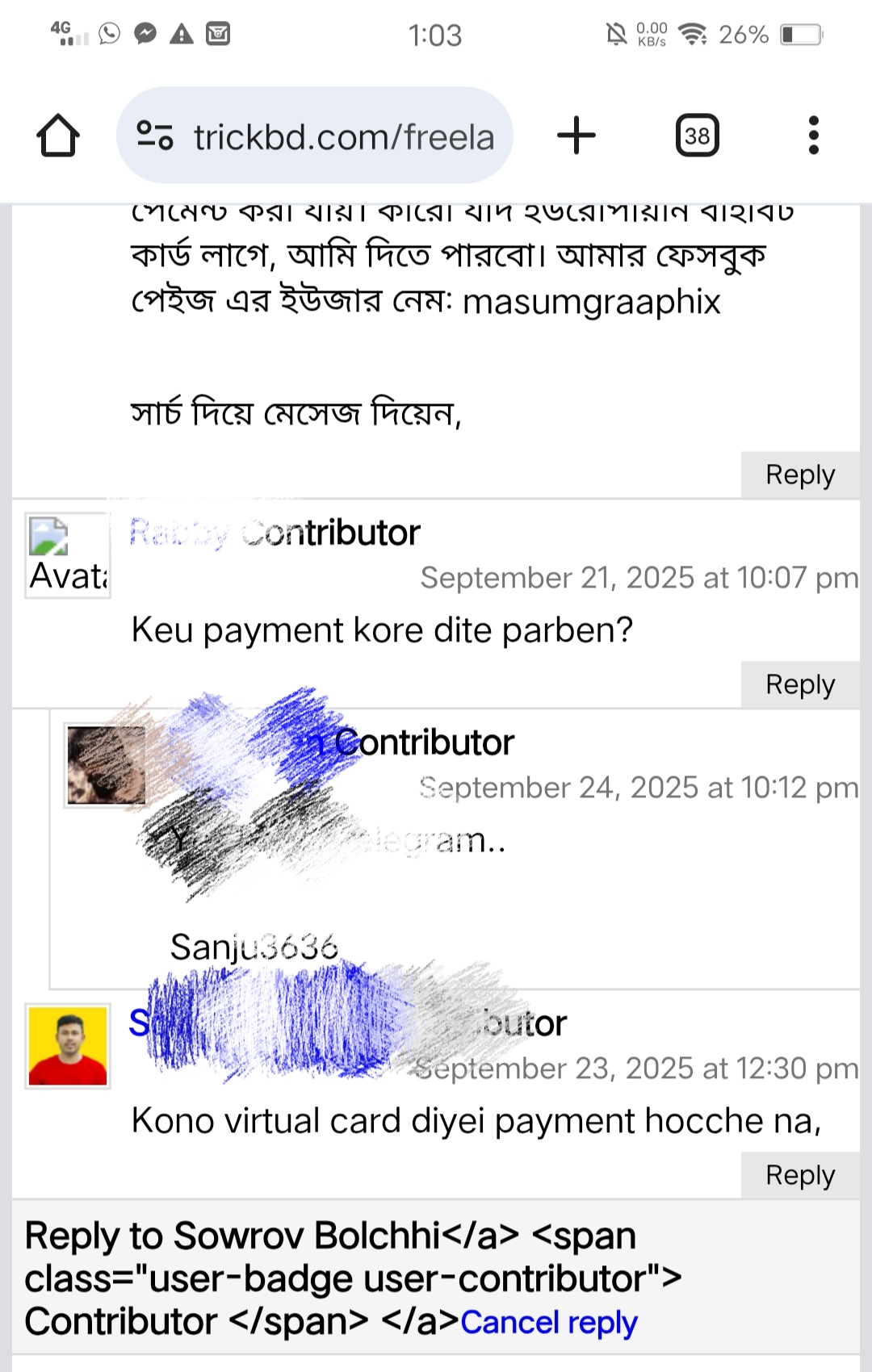This screenshot has height=1372, width=872.
Task: Open a new tab with the plus icon
Action: pos(576,135)
